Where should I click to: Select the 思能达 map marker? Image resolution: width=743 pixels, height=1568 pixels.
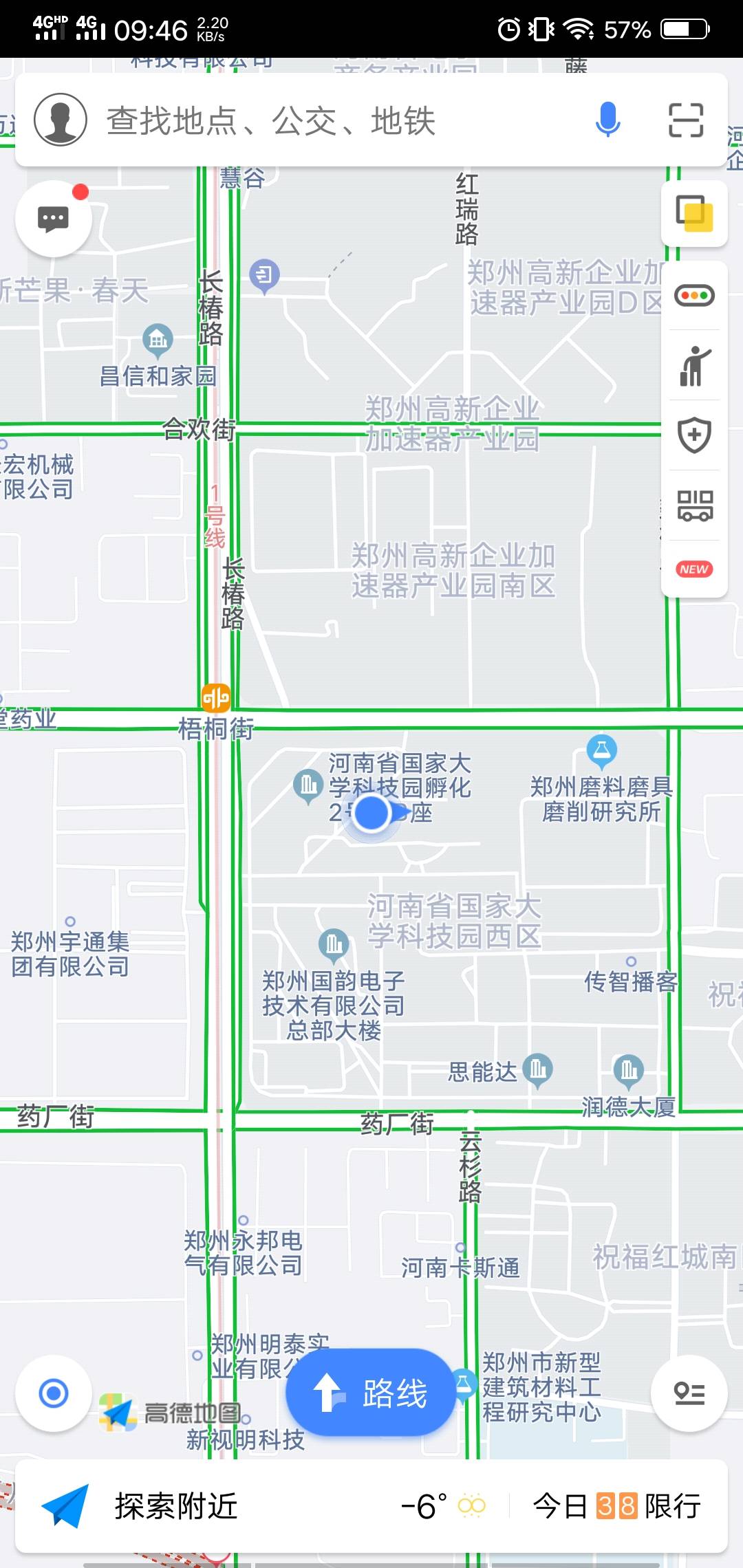pos(538,1069)
